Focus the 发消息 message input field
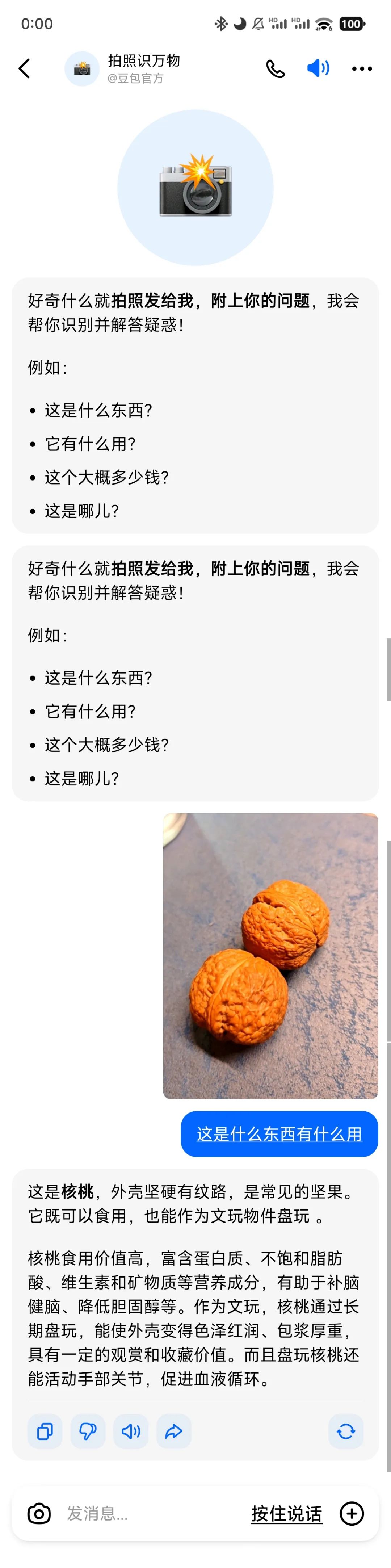Image resolution: width=391 pixels, height=1568 pixels. [146, 1513]
